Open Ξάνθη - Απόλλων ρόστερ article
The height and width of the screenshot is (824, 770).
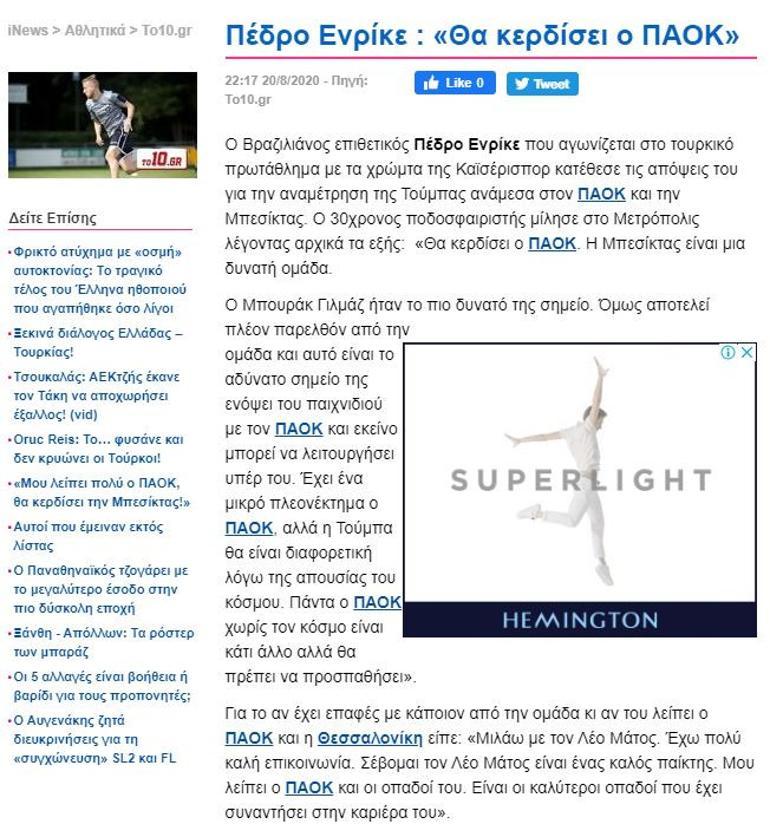click(x=103, y=641)
